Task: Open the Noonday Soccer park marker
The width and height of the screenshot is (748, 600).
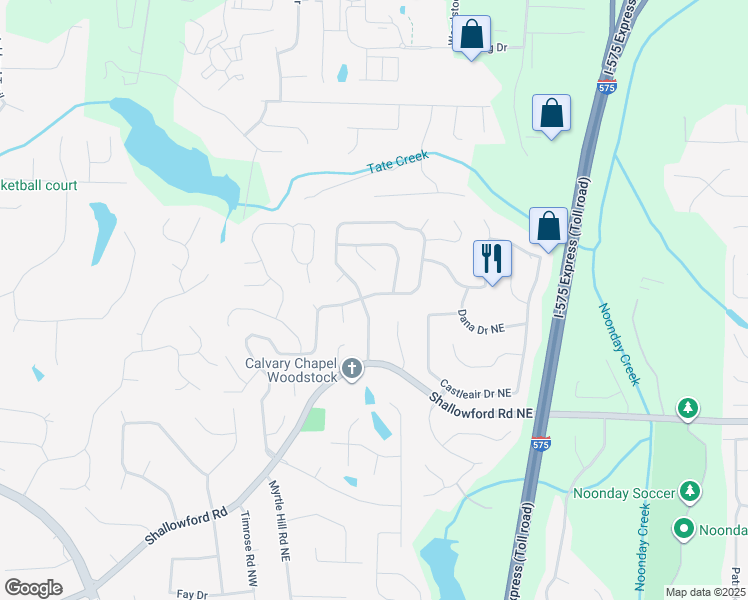Action: point(689,492)
